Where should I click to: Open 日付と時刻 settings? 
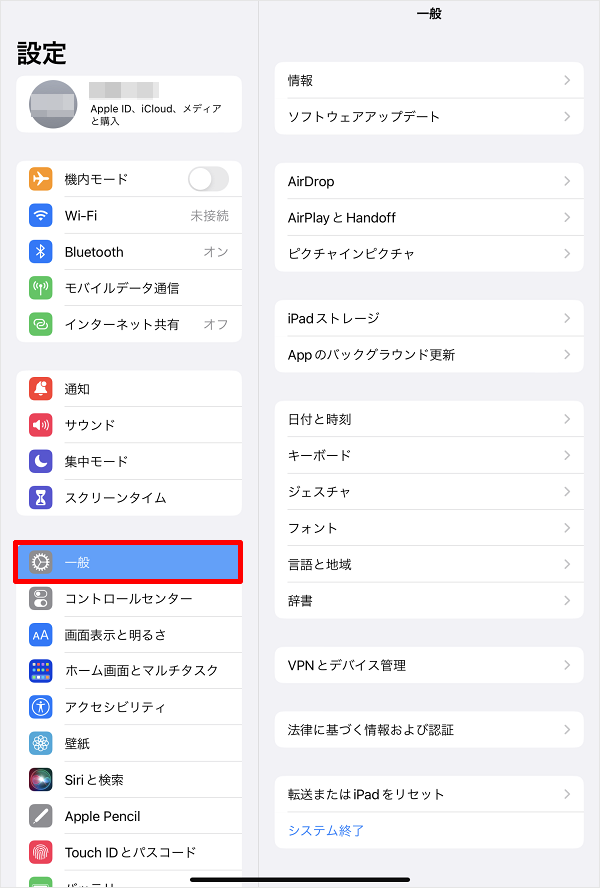tap(428, 419)
